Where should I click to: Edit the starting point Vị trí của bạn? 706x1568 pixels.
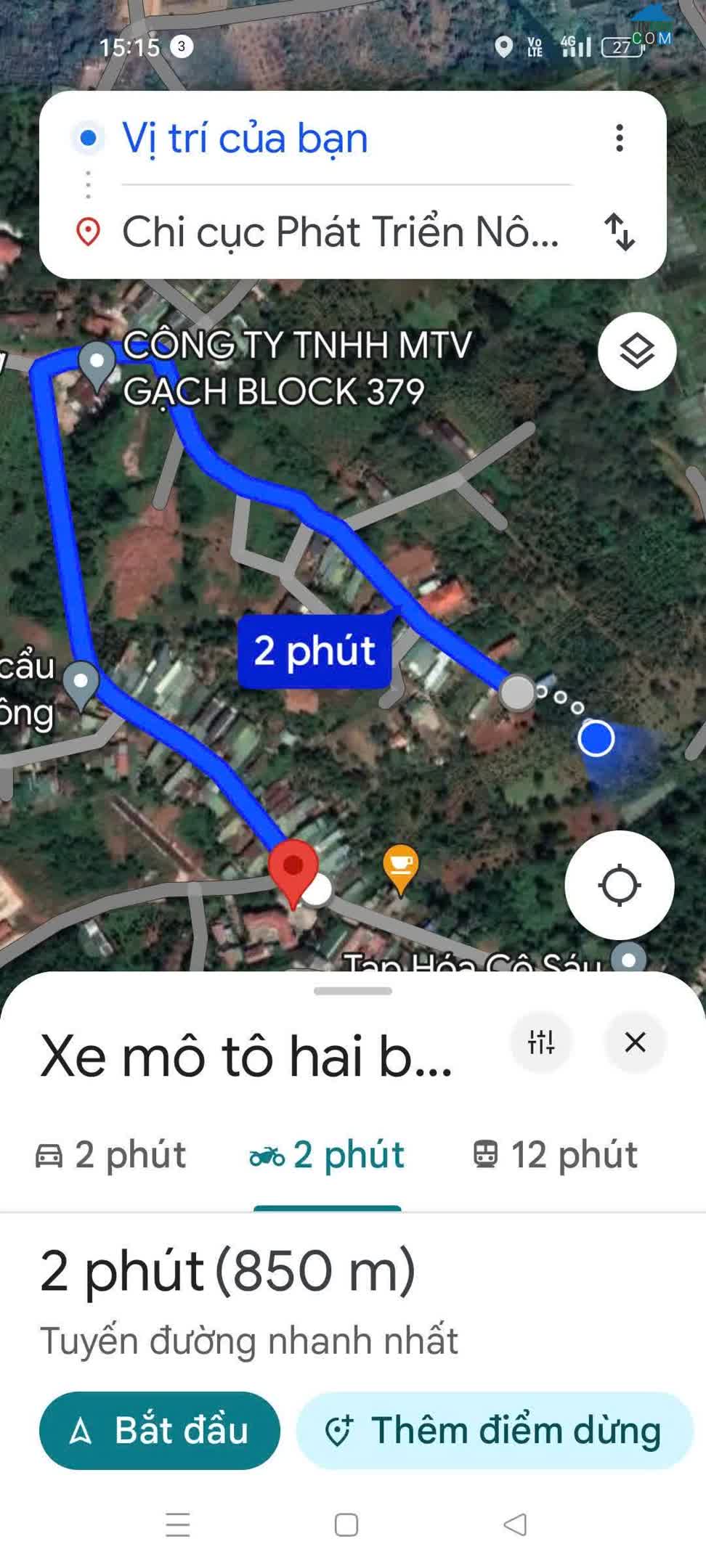(x=245, y=139)
